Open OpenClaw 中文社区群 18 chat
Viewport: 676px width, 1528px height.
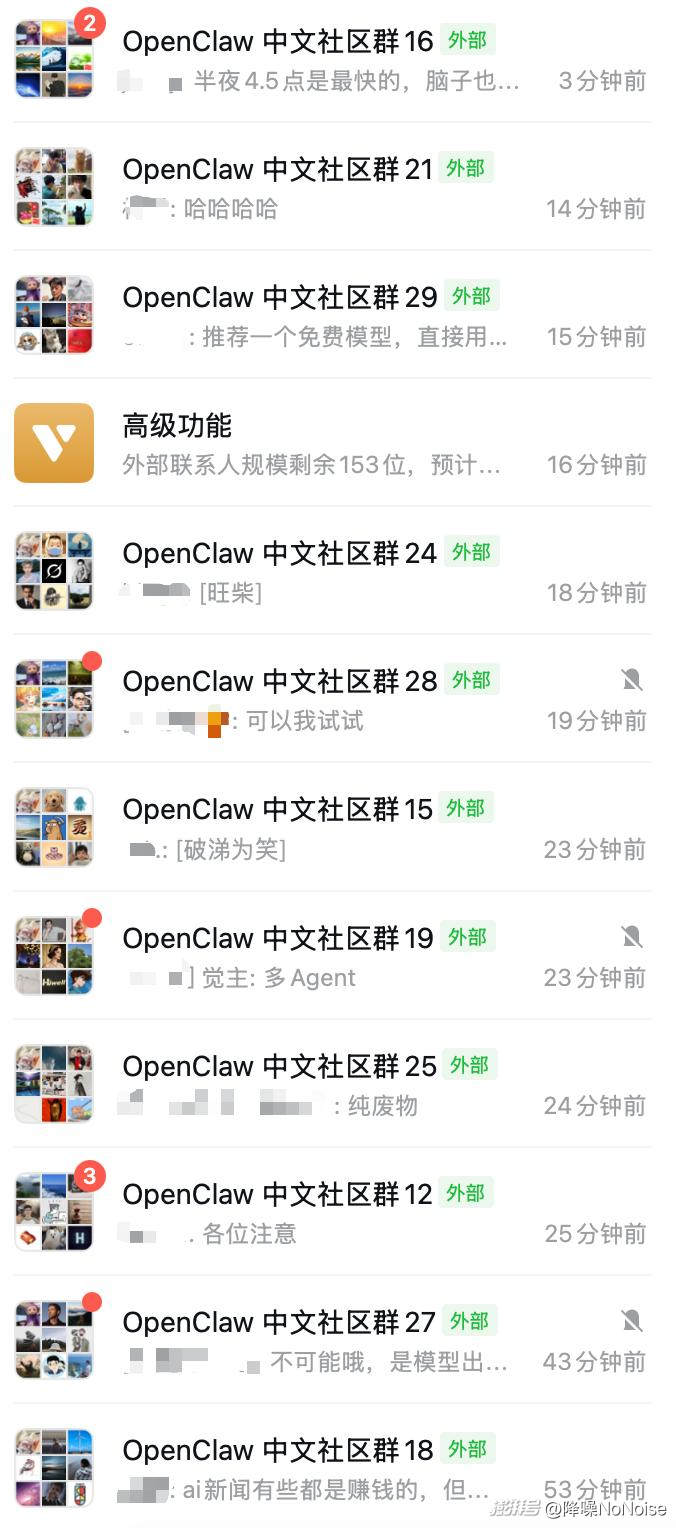278,1451
